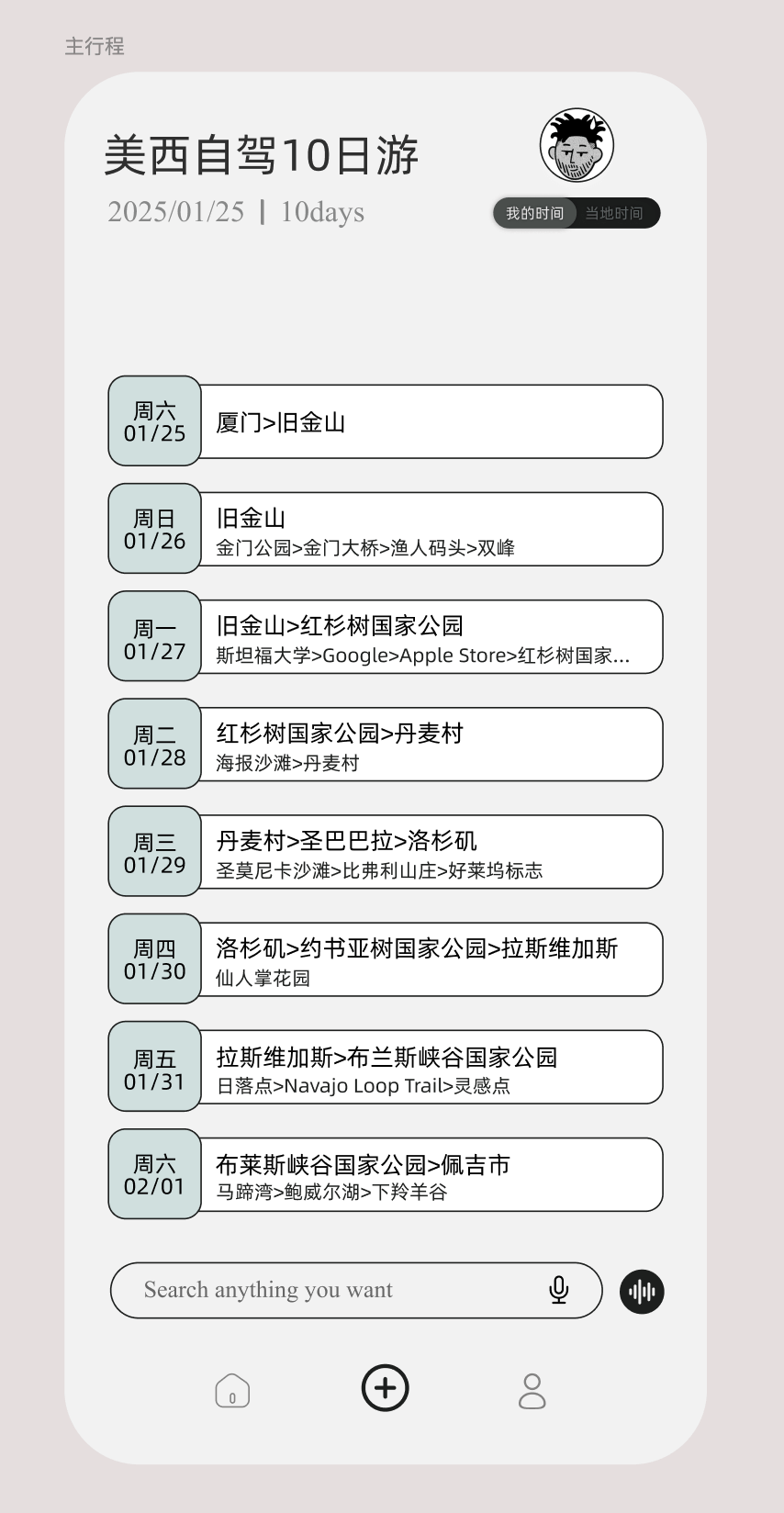Go to the home tab
784x1513 pixels.
232,1390
